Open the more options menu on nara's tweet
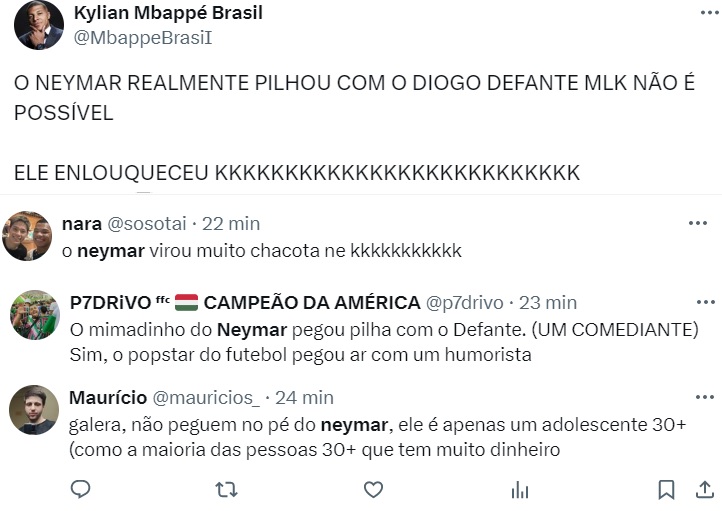This screenshot has width=722, height=511. (698, 223)
